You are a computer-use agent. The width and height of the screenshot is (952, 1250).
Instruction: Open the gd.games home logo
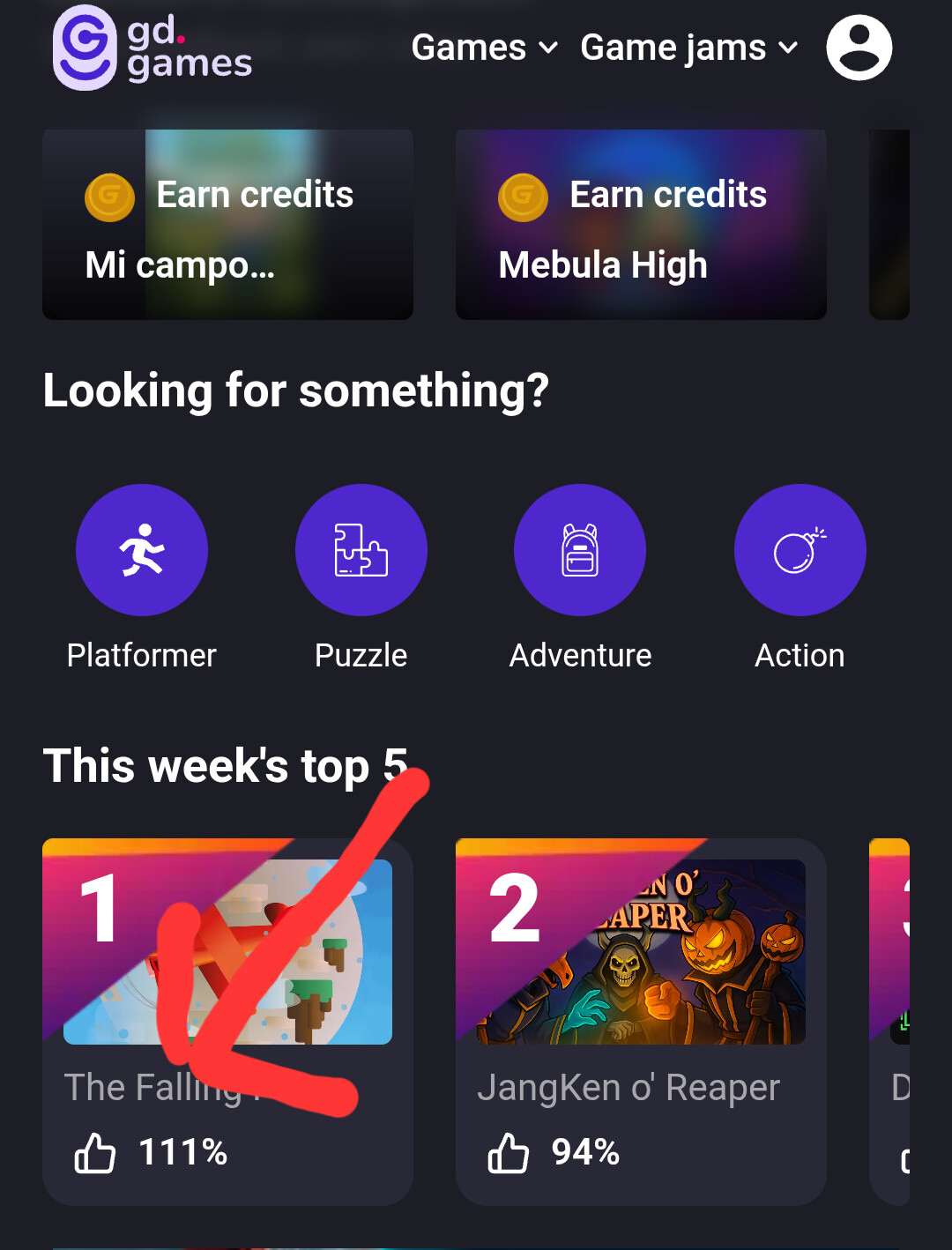click(x=152, y=48)
